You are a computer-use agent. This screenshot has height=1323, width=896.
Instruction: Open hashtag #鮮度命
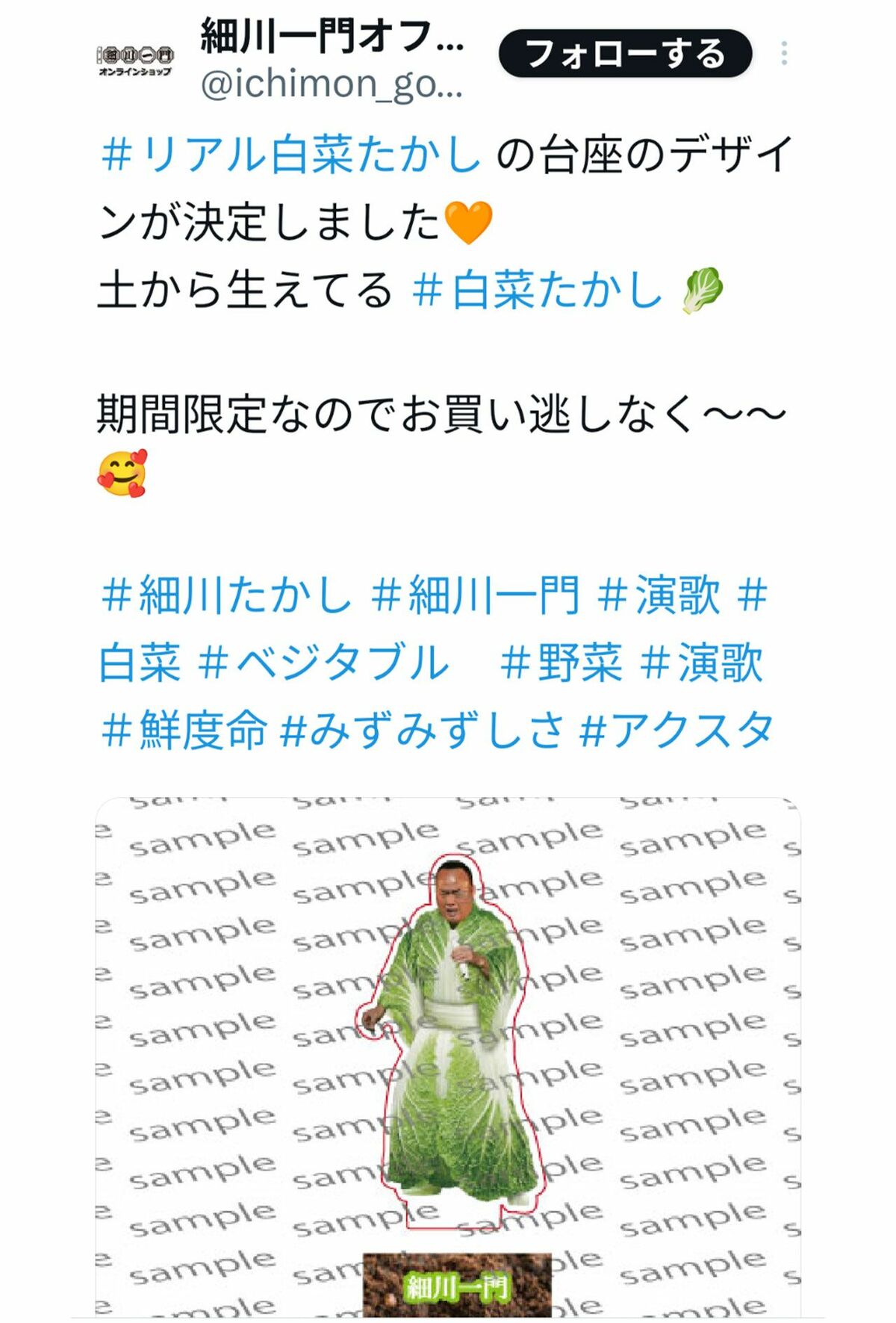184,730
